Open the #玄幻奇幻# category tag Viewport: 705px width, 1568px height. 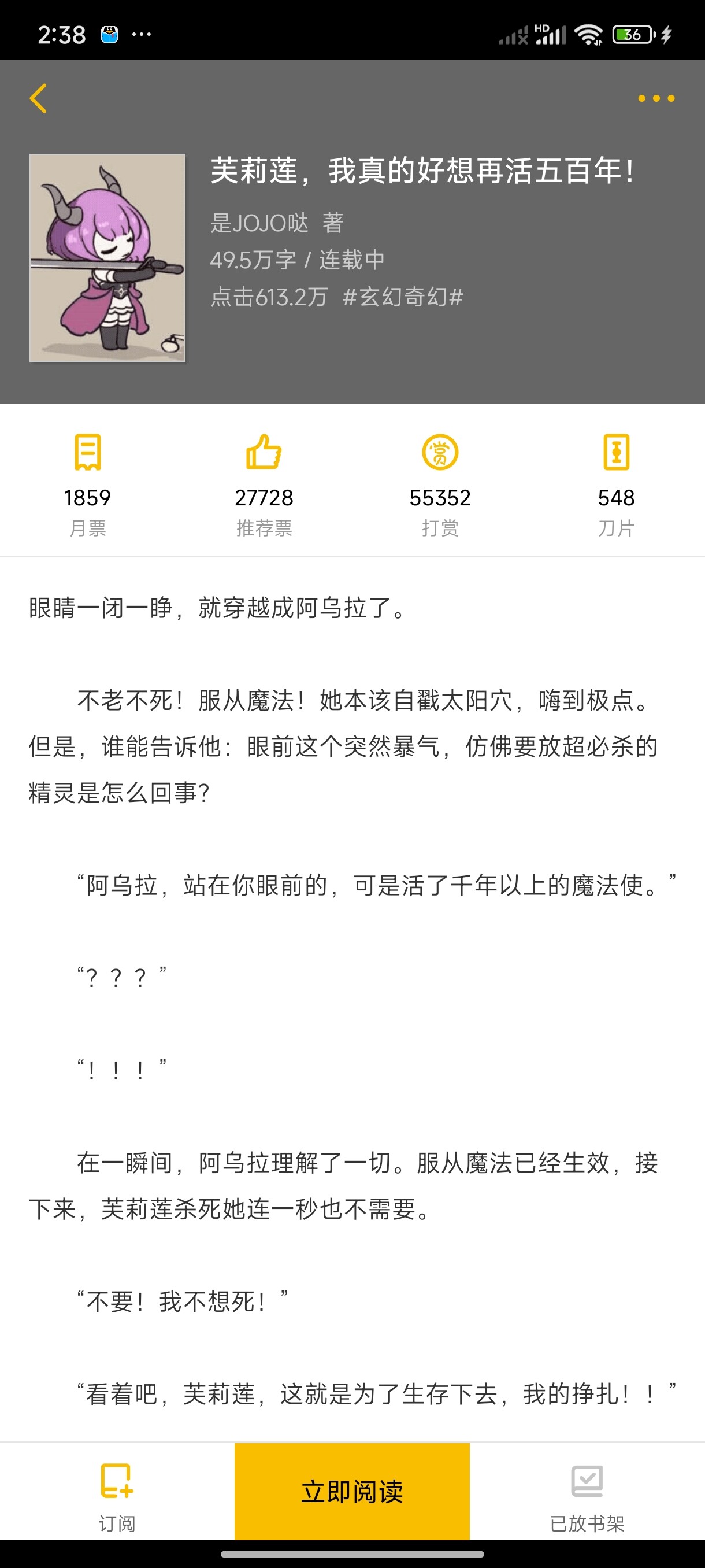click(403, 297)
